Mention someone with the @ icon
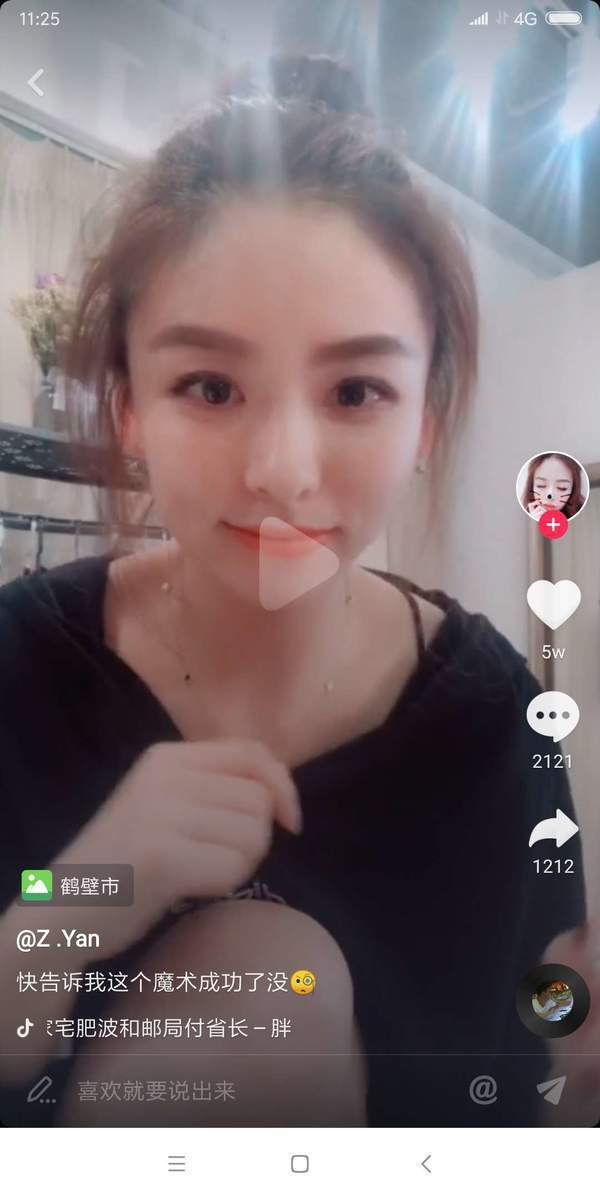 (x=483, y=1089)
